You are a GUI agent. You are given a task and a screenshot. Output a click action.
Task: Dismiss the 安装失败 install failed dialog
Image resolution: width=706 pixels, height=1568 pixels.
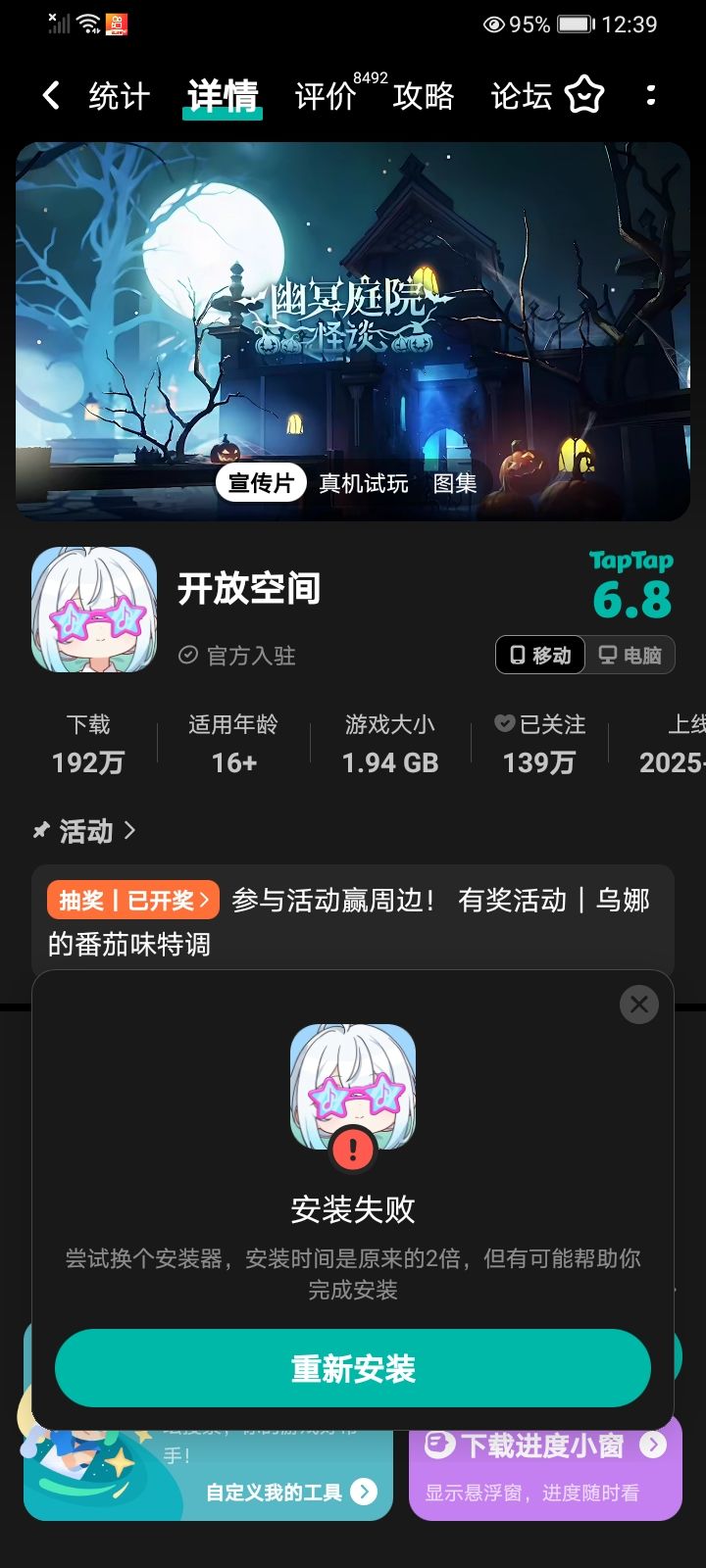[x=638, y=1004]
